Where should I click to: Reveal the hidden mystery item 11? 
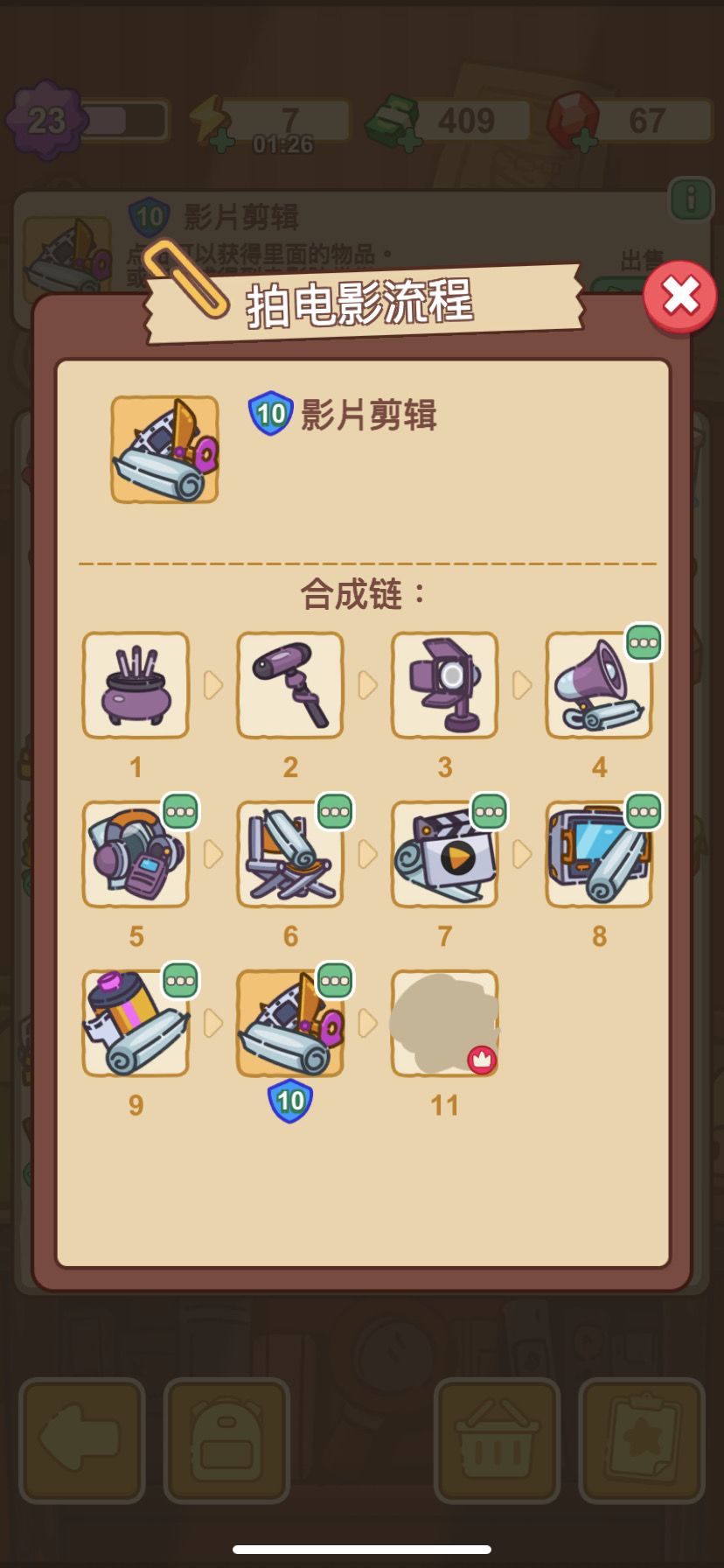(x=444, y=1021)
